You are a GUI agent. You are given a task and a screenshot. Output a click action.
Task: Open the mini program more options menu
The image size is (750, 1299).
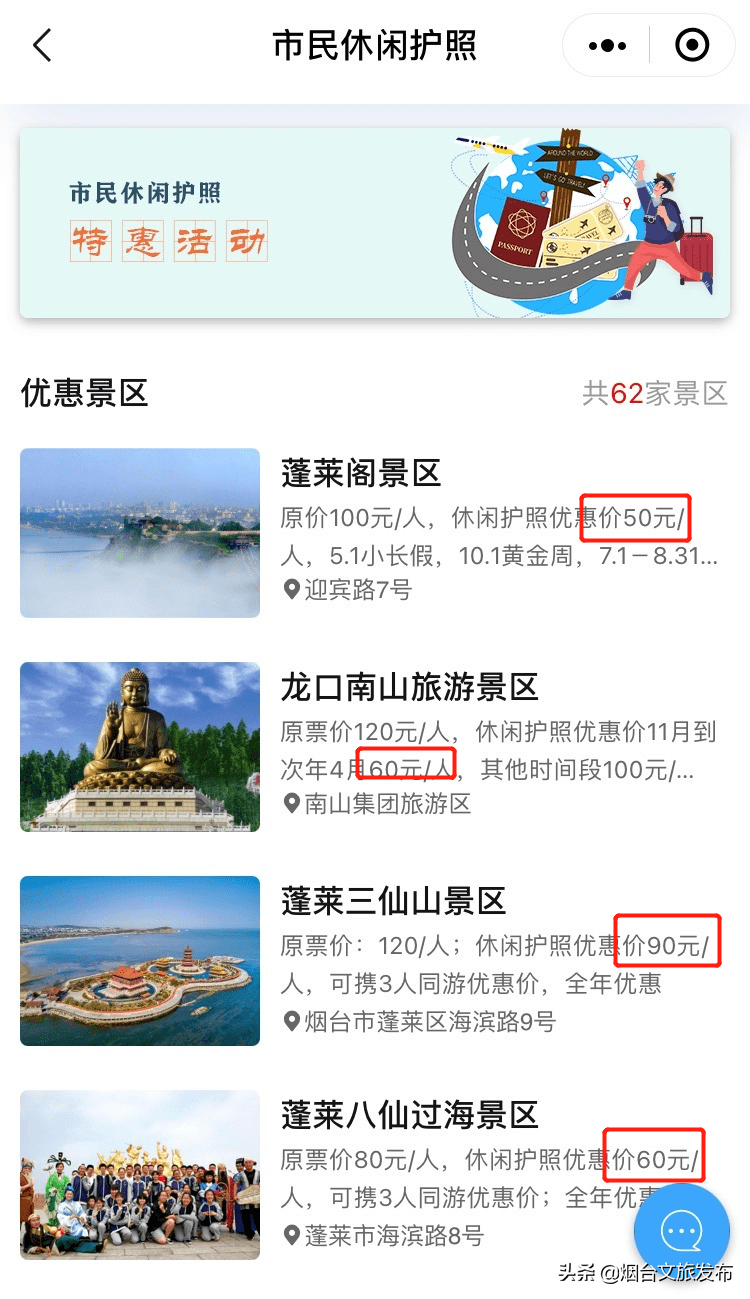click(607, 46)
